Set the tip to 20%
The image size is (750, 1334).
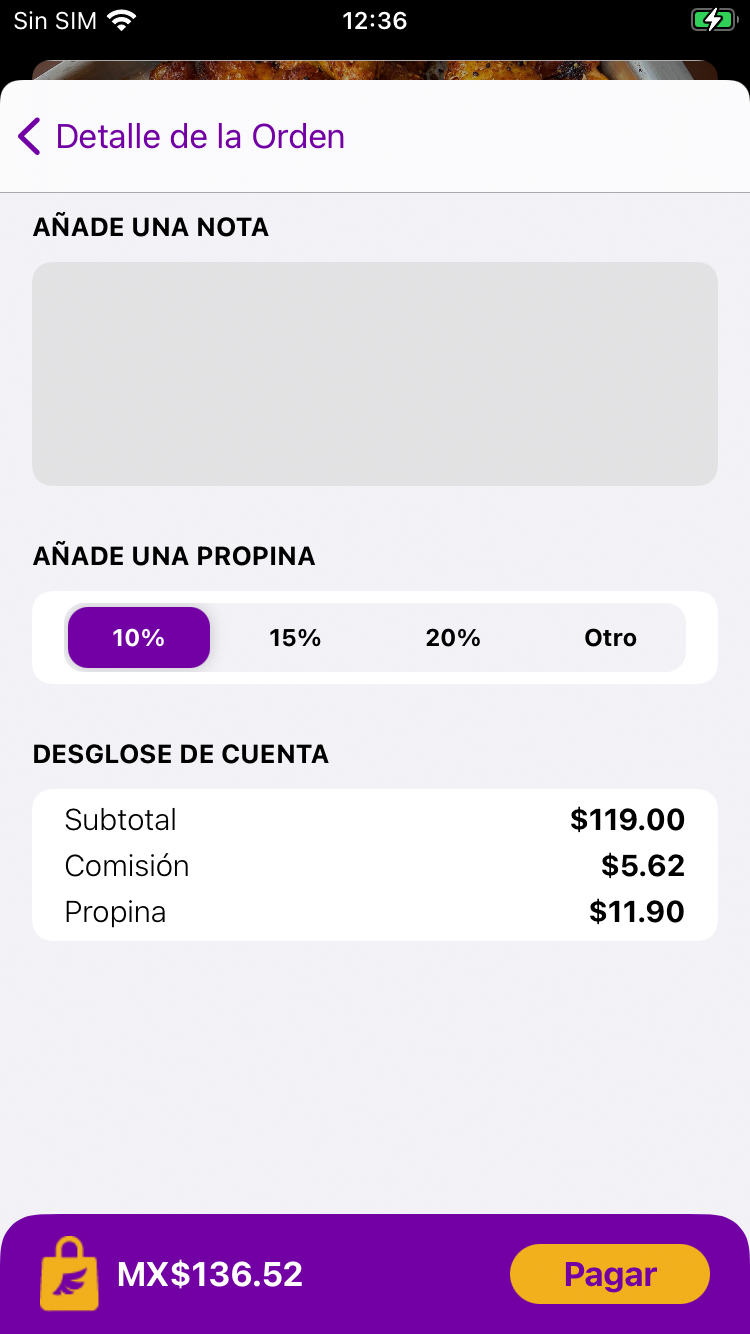pyautogui.click(x=453, y=637)
